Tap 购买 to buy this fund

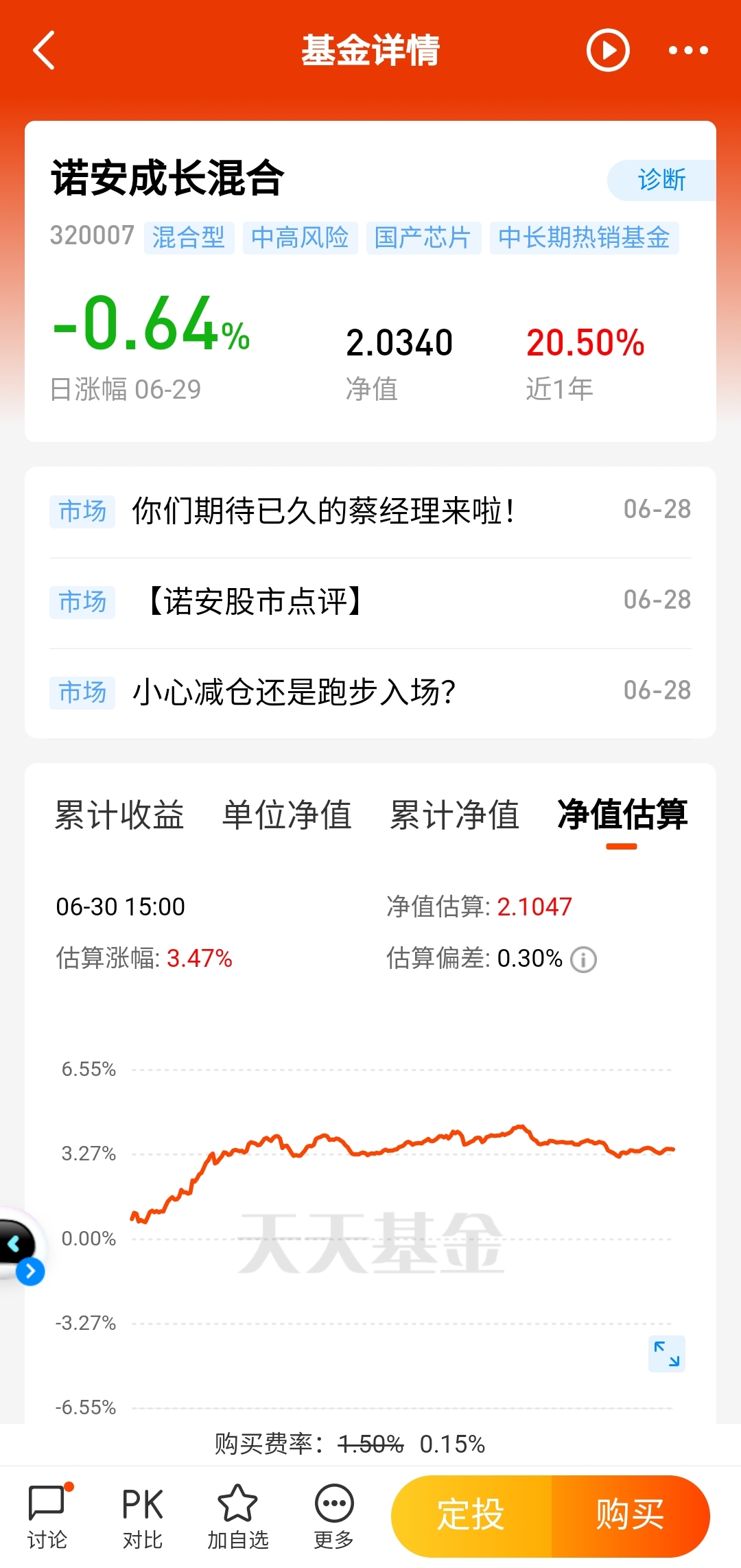coord(630,1515)
